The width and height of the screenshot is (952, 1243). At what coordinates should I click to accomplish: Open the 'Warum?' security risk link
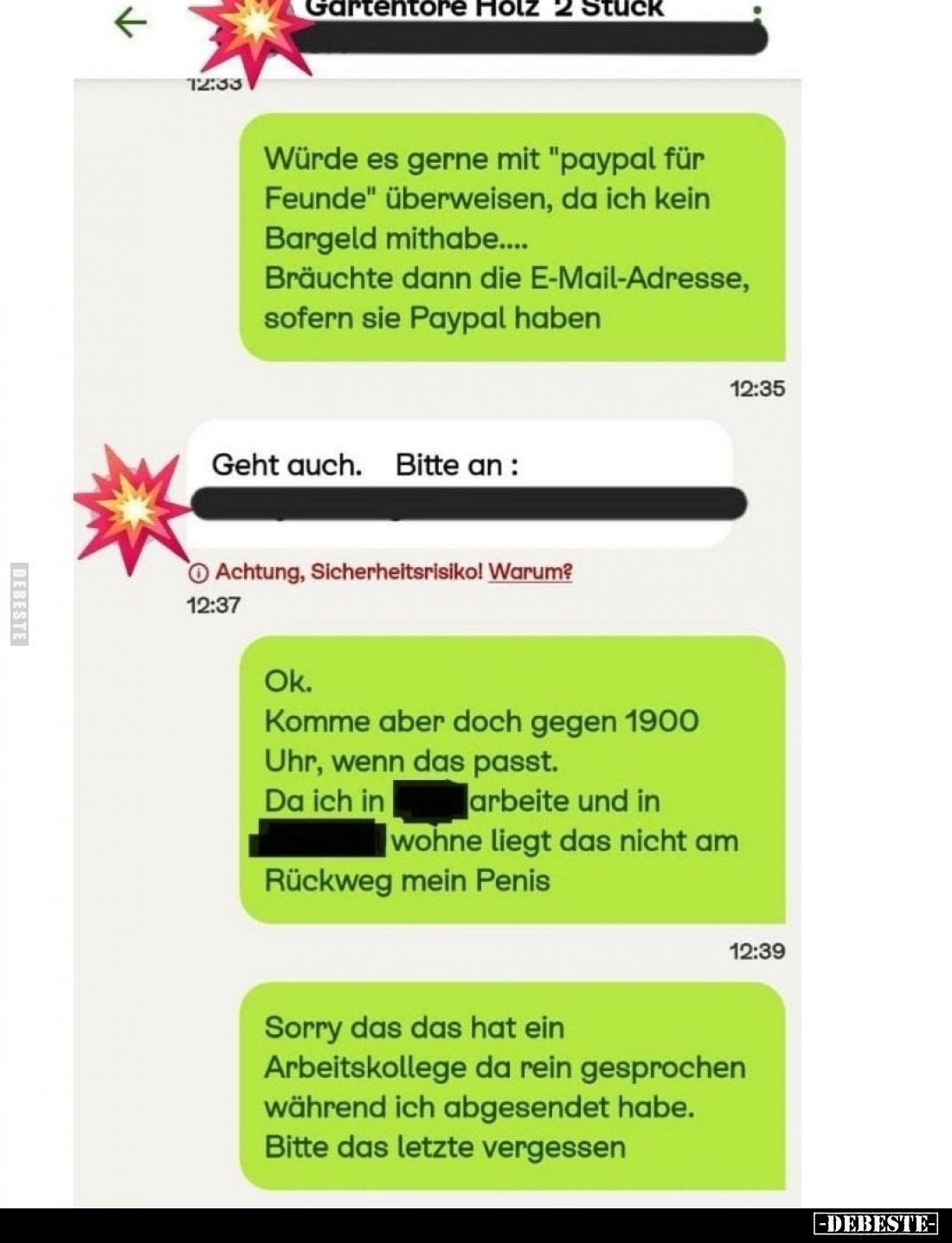point(530,571)
